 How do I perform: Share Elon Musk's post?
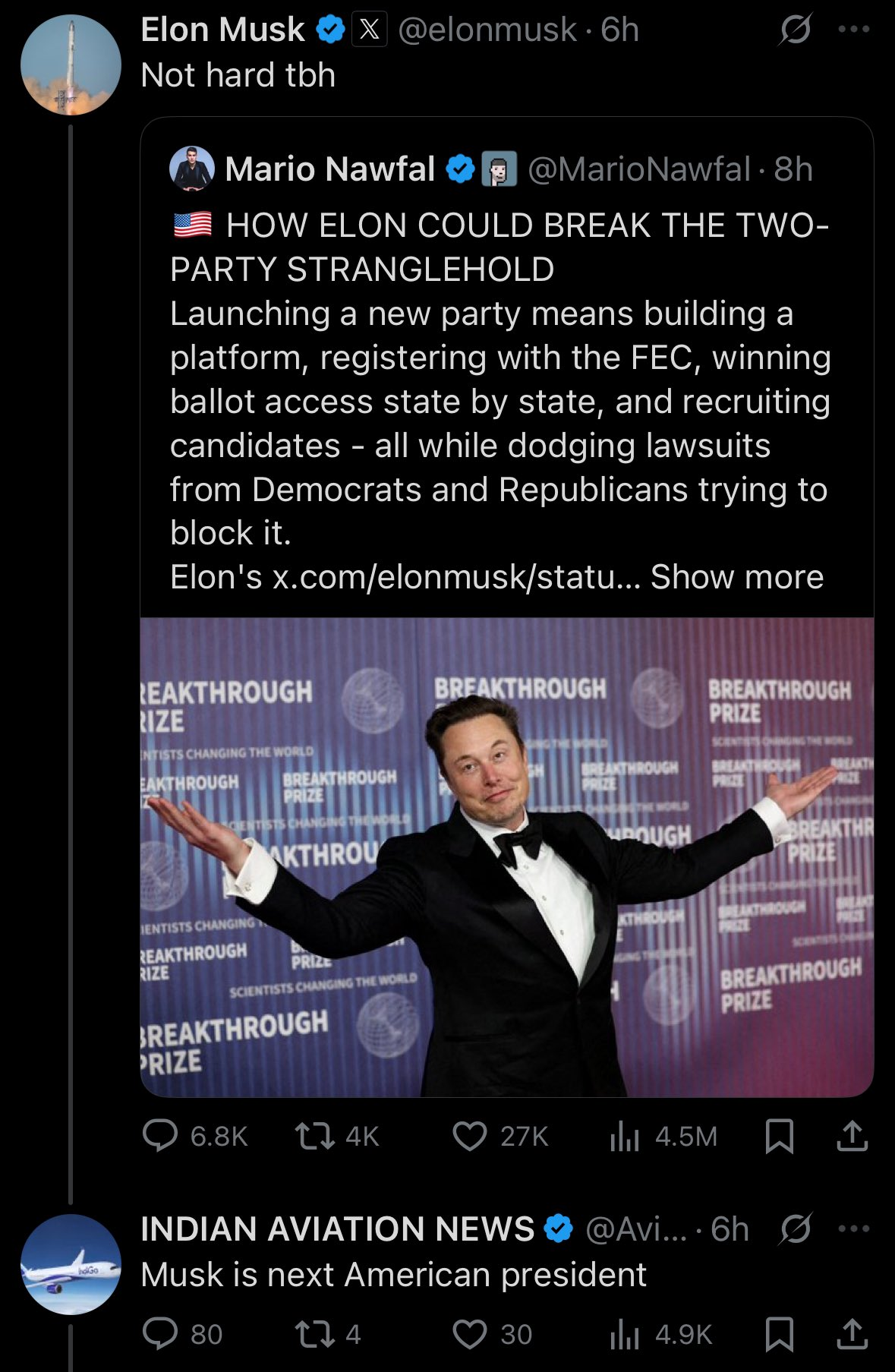tap(852, 1137)
